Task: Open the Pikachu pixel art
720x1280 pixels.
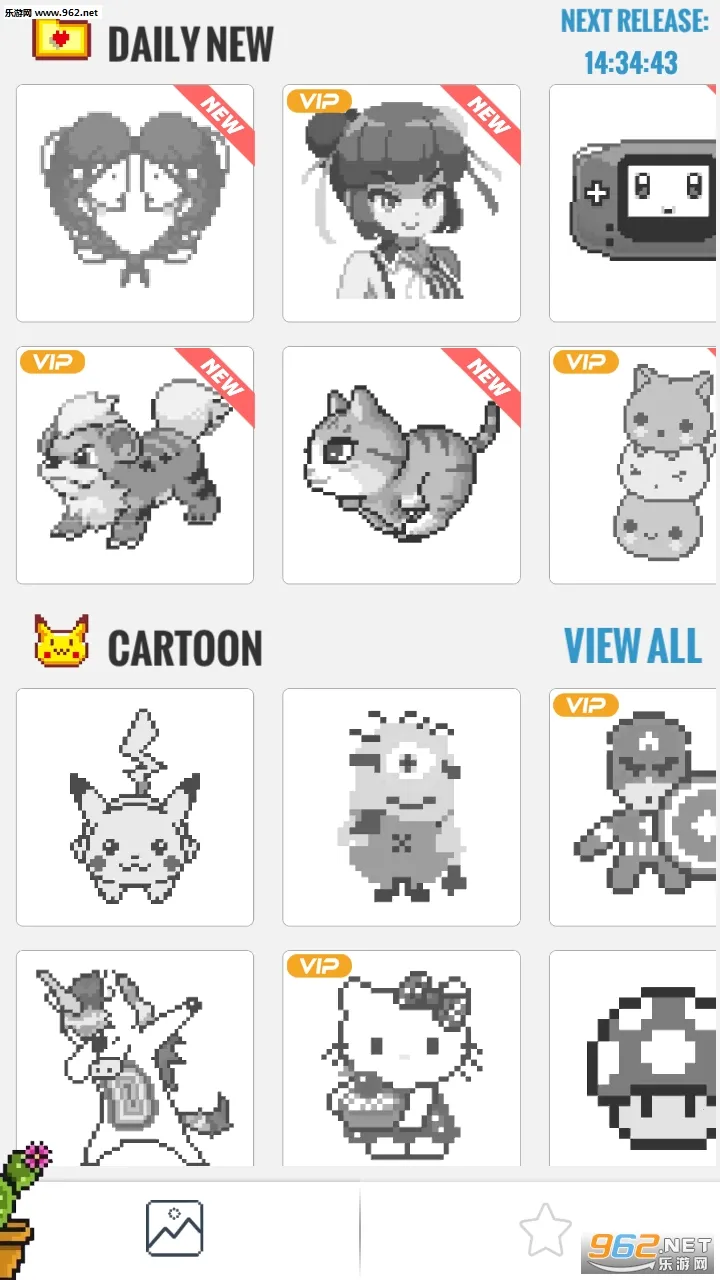Action: 135,807
